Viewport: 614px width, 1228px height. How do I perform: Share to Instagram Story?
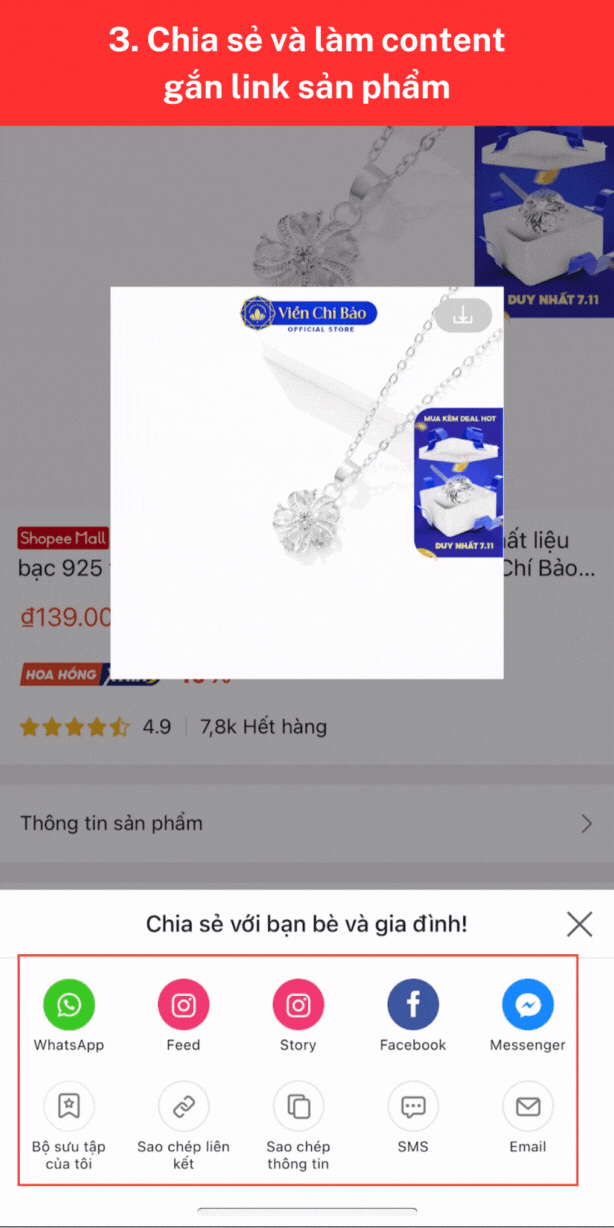coord(298,1005)
